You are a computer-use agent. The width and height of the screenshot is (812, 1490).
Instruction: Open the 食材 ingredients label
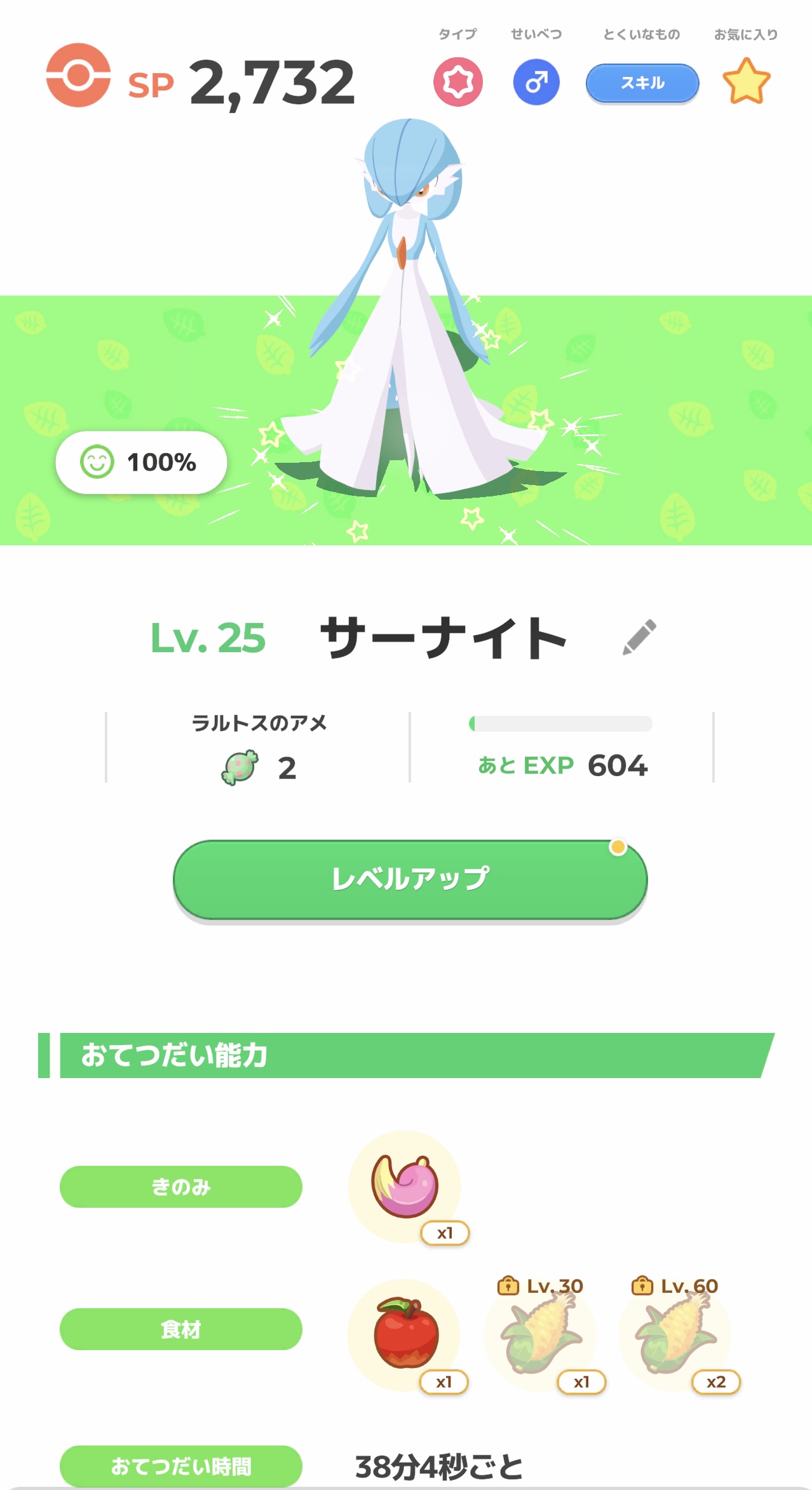(181, 1329)
